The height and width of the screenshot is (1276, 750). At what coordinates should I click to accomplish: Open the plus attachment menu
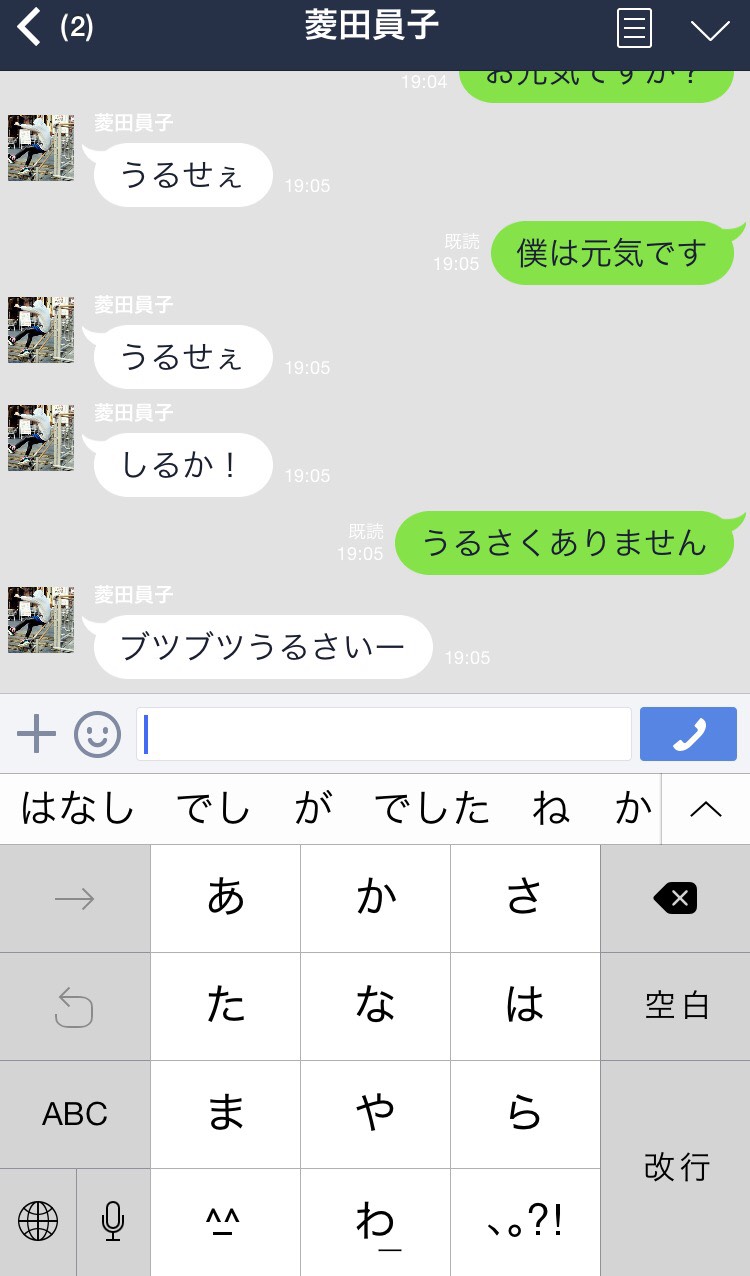[x=37, y=735]
